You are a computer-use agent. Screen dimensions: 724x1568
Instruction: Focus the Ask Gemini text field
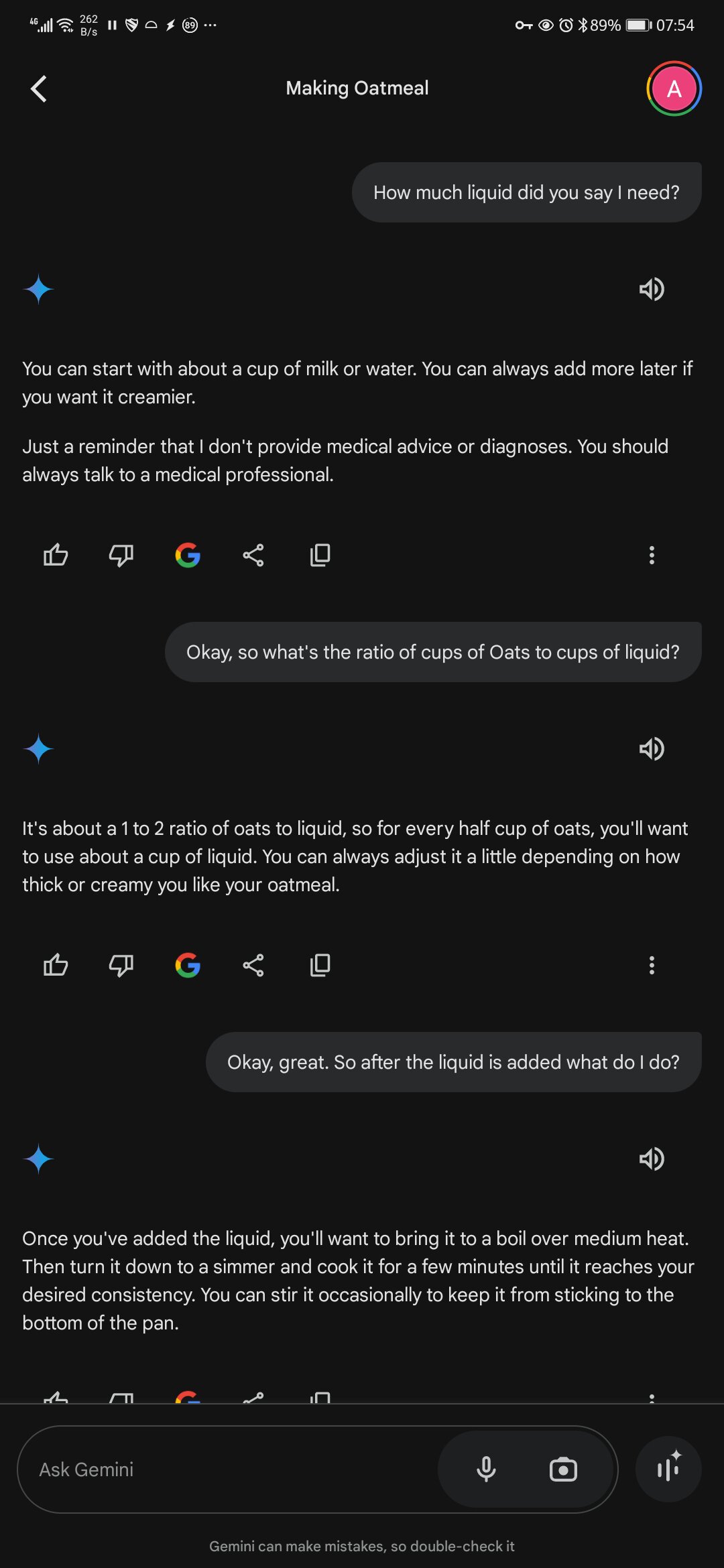[x=228, y=1469]
